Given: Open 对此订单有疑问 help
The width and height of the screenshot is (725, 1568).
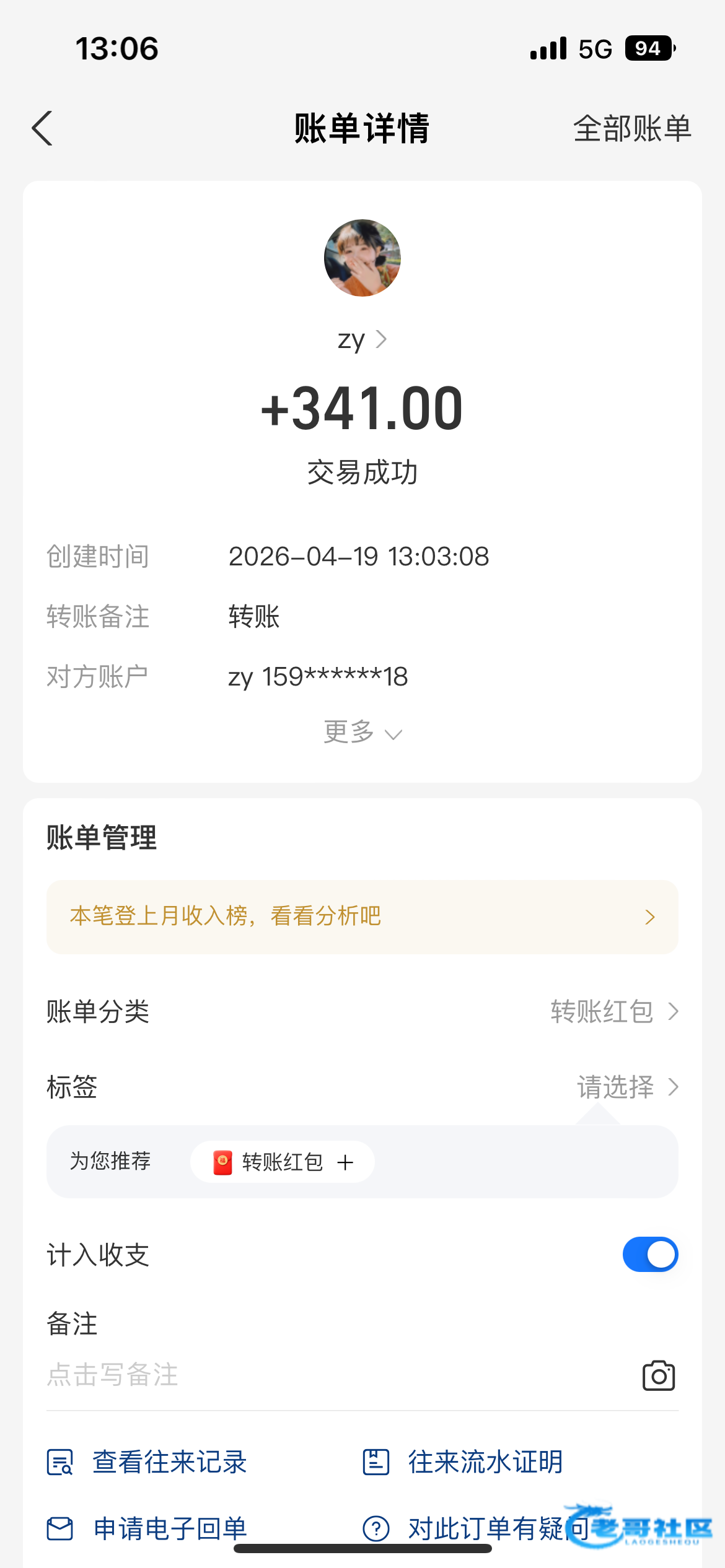Looking at the screenshot, I should [471, 1528].
